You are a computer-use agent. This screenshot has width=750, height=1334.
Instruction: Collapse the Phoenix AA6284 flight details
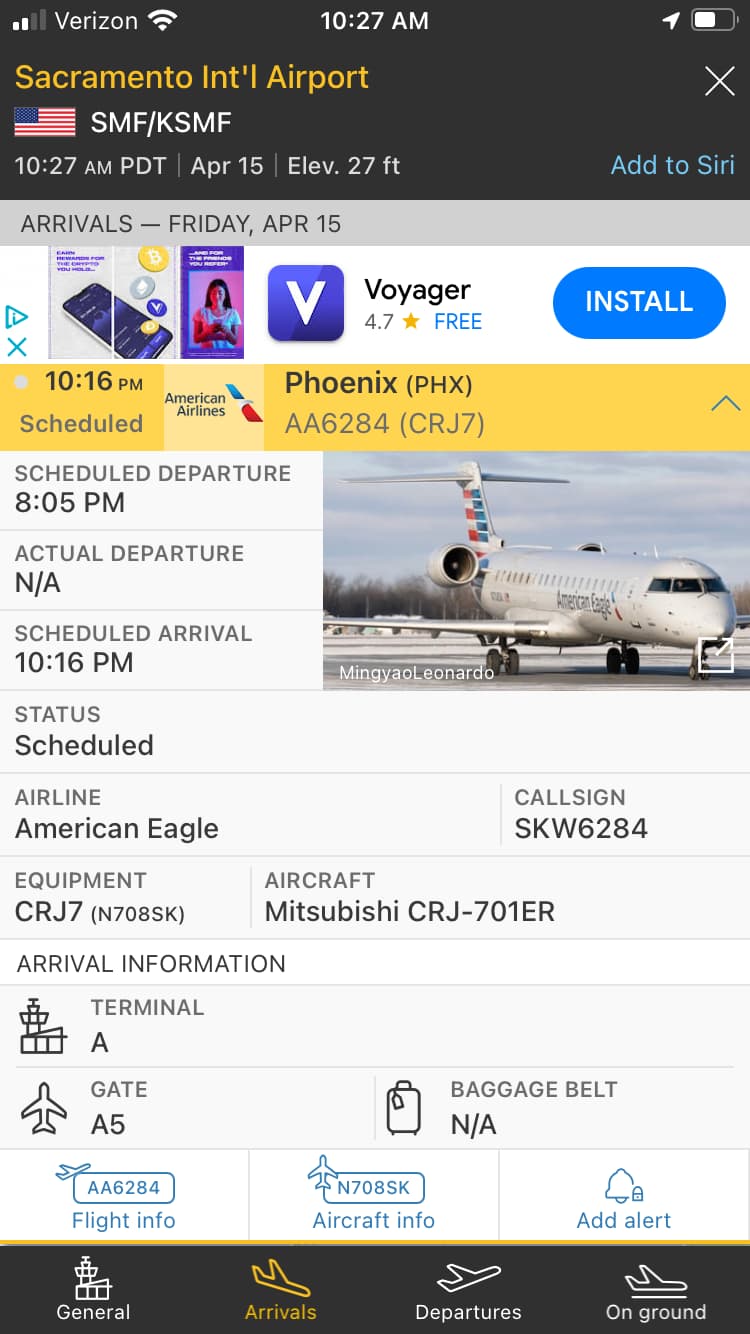[725, 404]
